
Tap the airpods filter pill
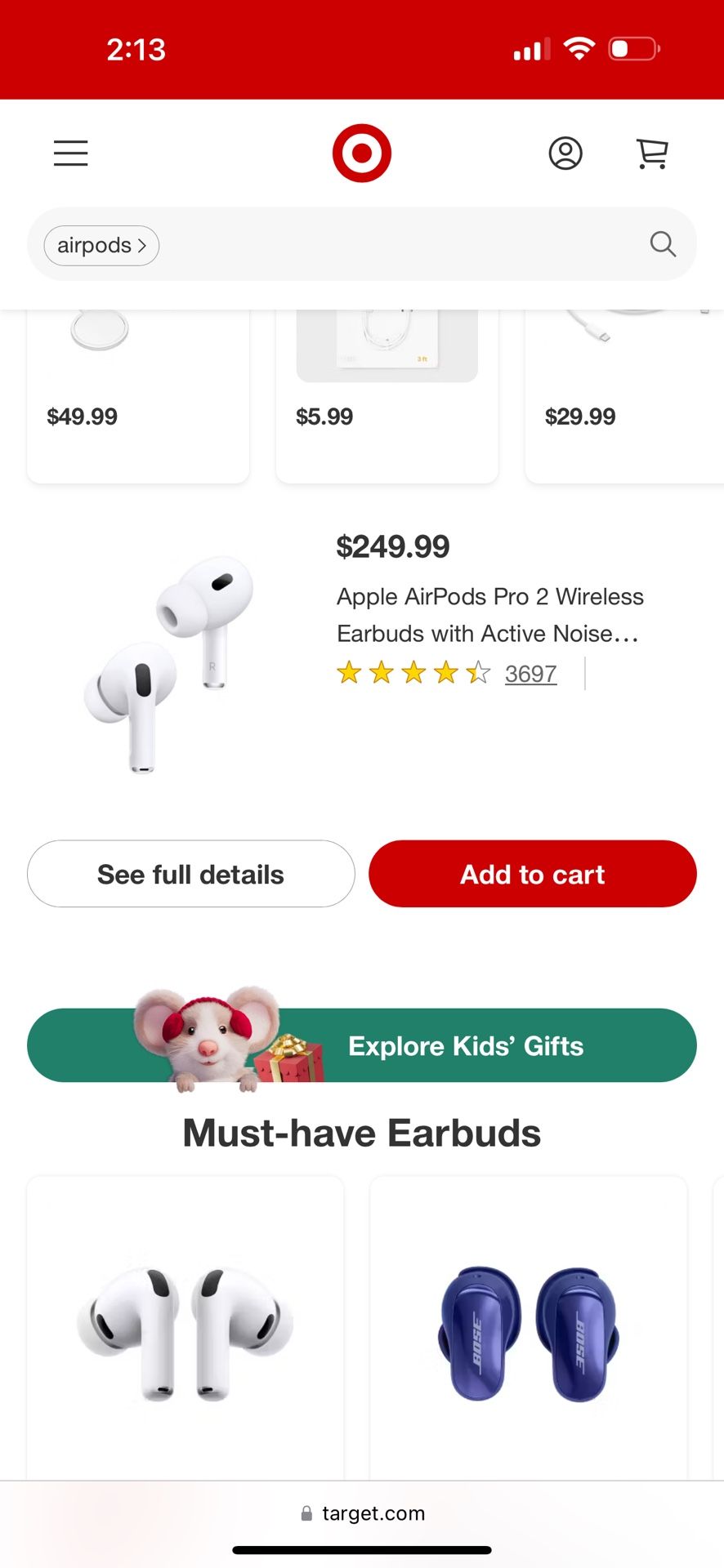[x=101, y=245]
